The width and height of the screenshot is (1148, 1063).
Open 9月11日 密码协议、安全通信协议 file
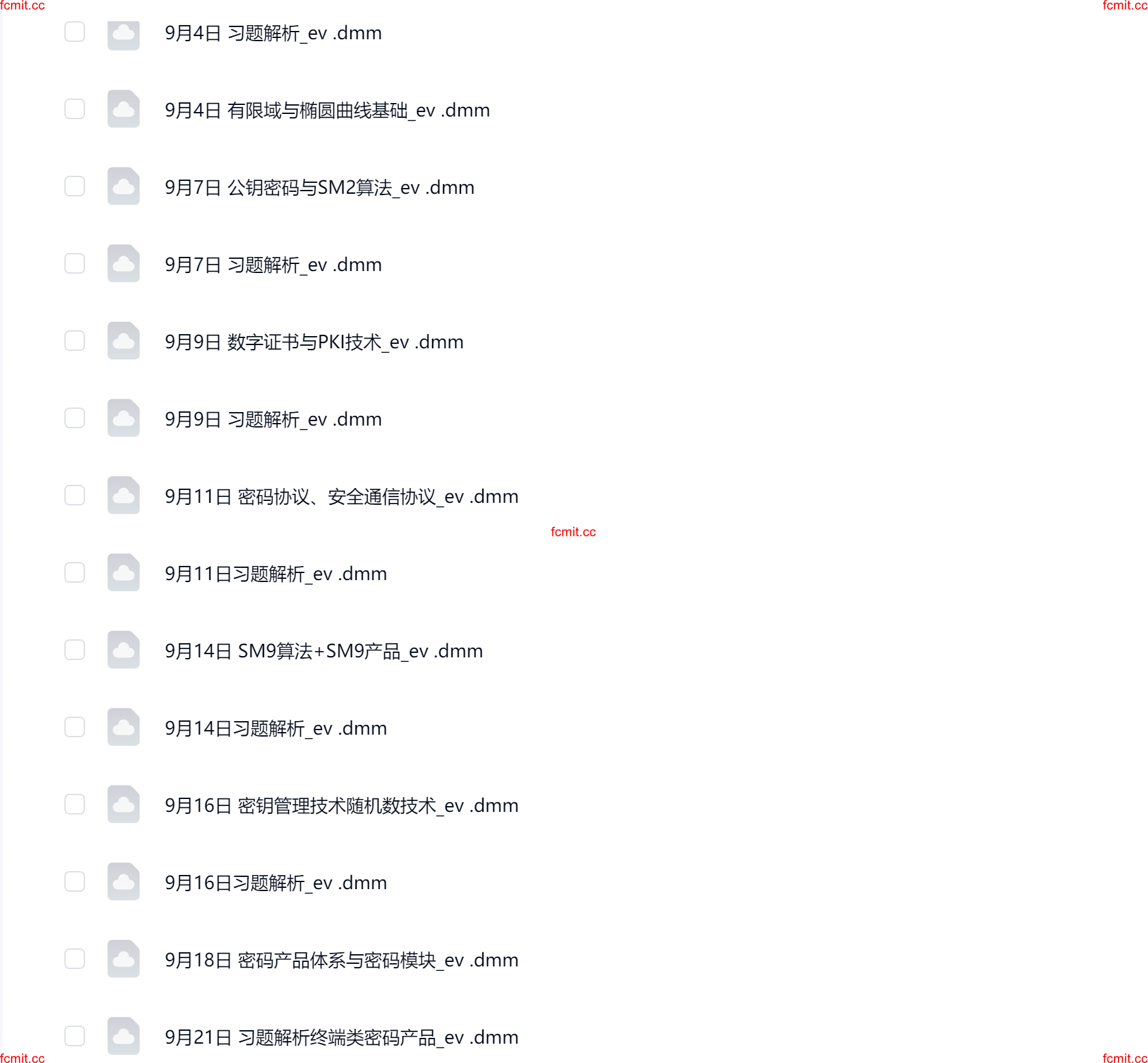click(x=341, y=496)
